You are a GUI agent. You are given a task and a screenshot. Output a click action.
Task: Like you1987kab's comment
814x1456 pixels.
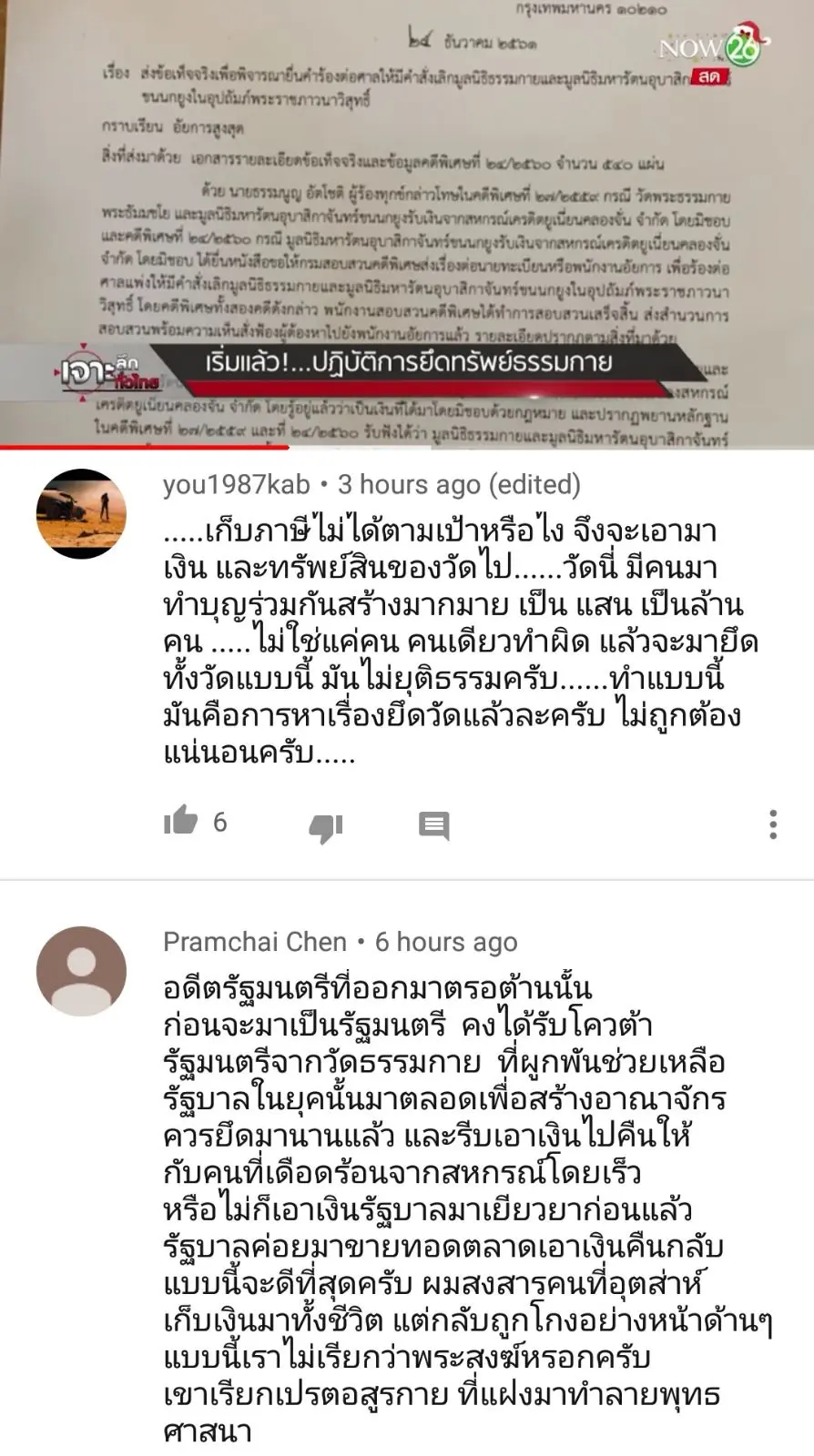coord(180,822)
